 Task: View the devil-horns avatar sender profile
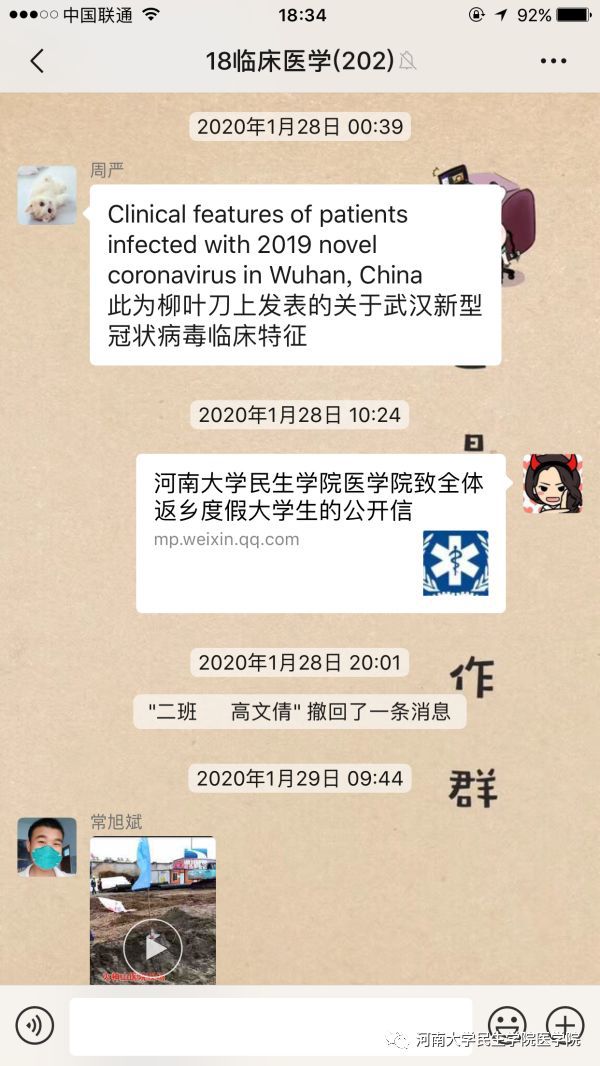tap(552, 484)
